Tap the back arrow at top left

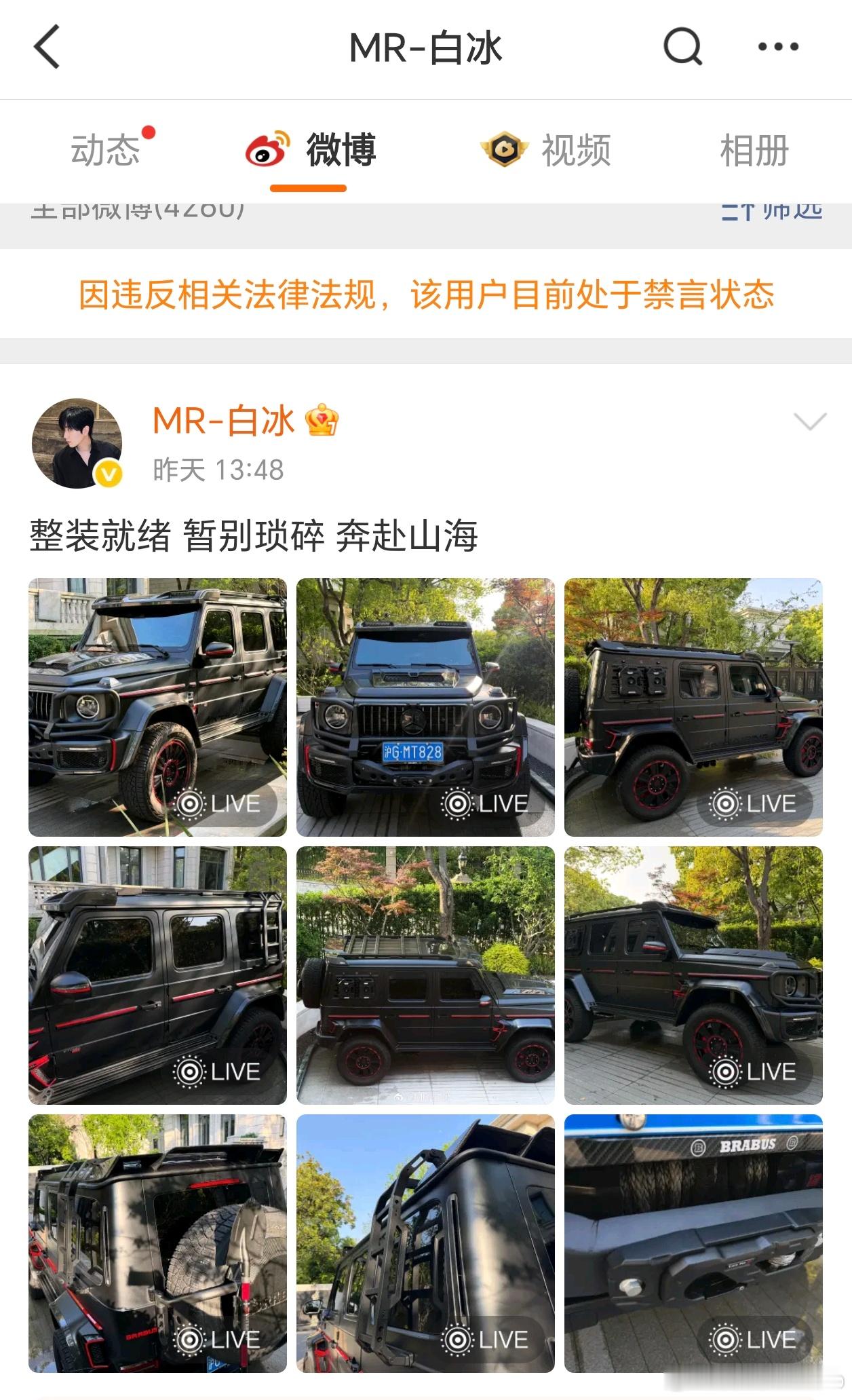[45, 46]
